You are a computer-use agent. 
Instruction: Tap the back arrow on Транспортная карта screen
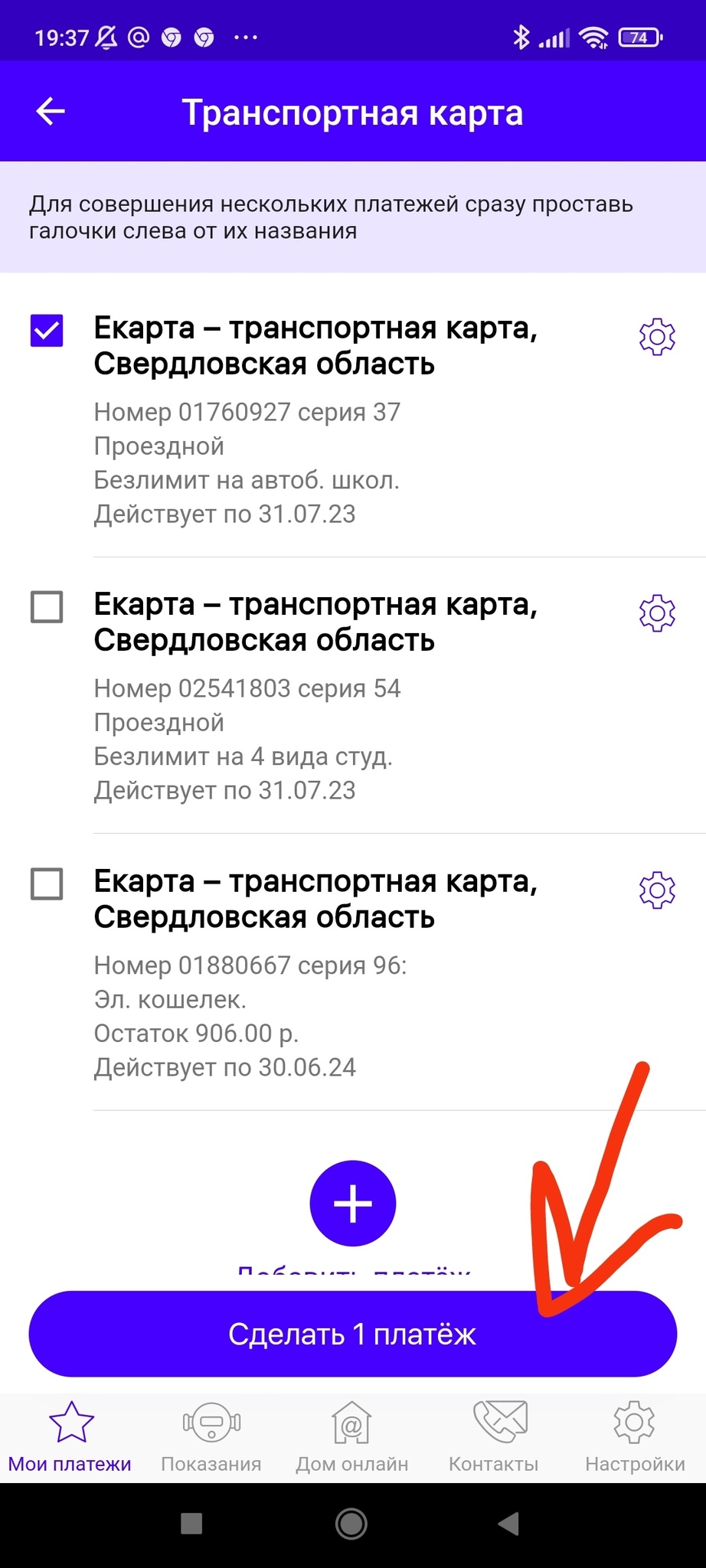(51, 112)
